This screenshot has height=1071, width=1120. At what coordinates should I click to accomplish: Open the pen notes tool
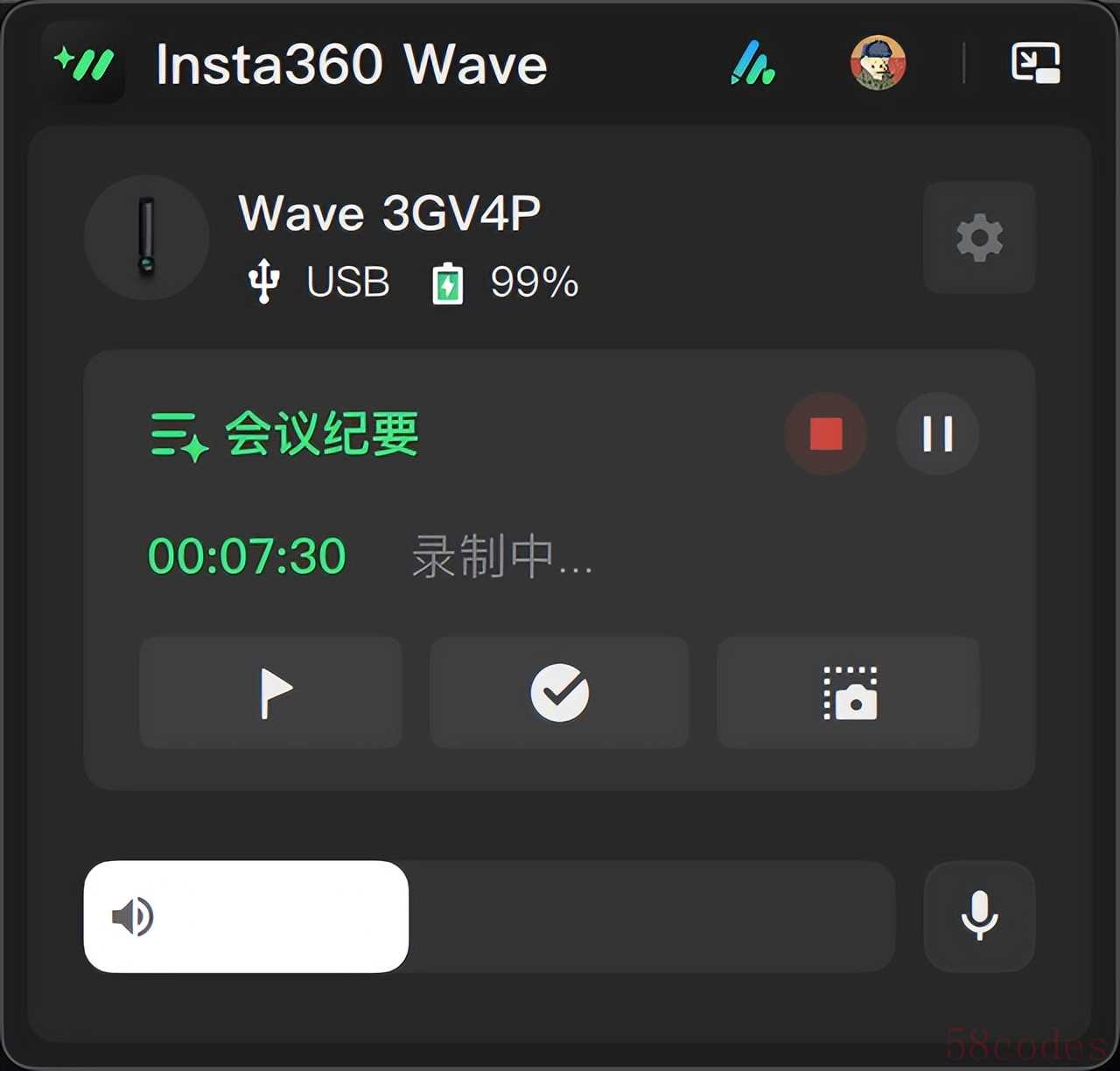tap(752, 63)
